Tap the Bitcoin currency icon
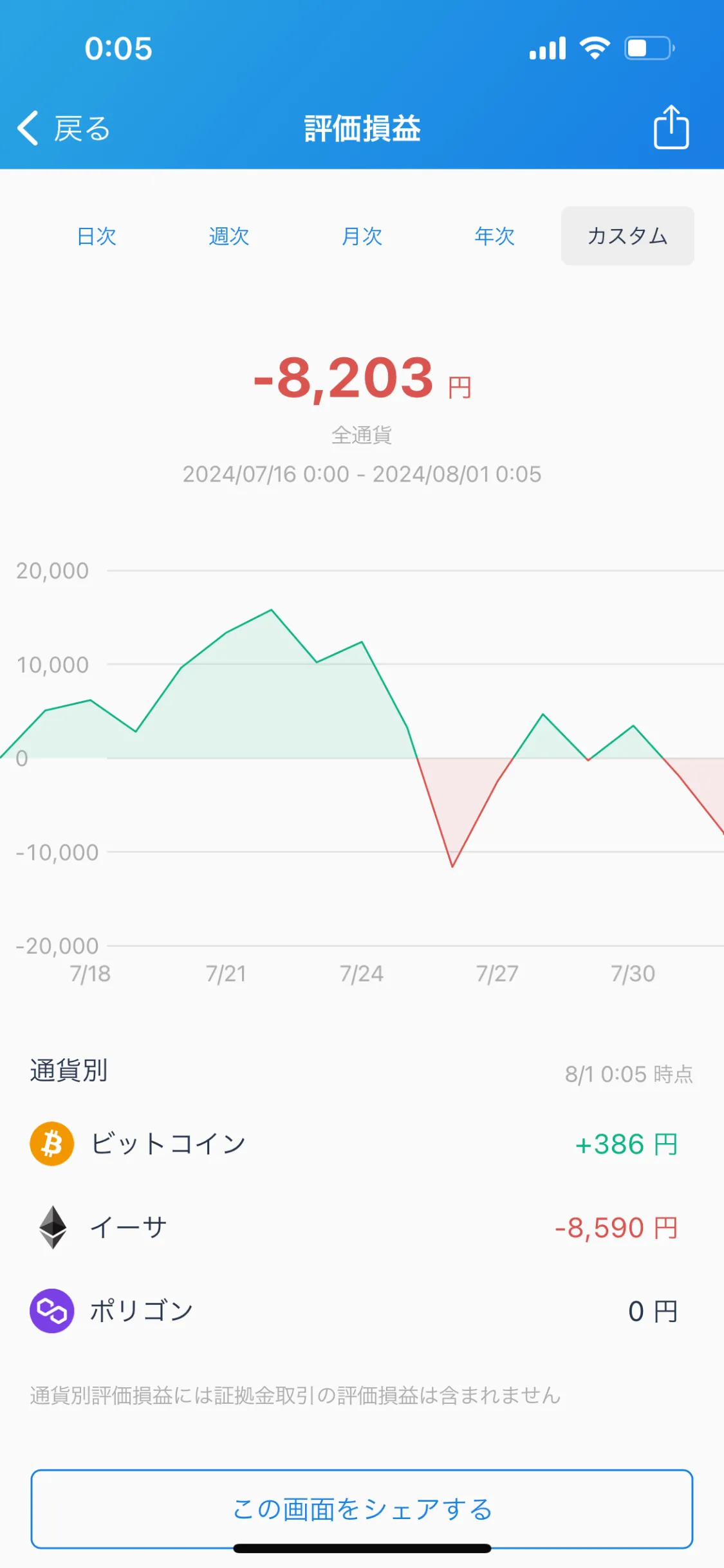Viewport: 724px width, 1568px height. click(51, 1143)
